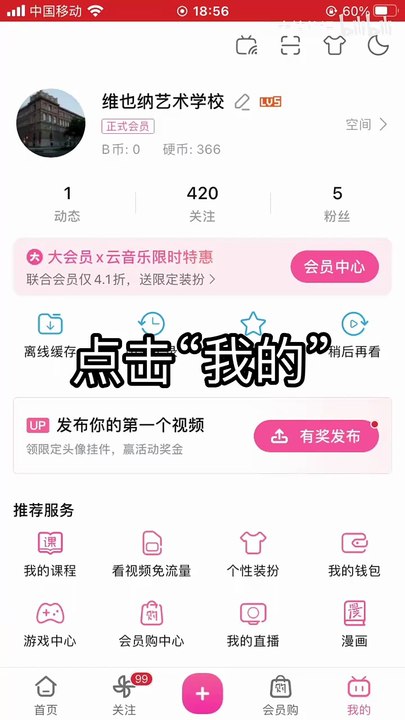Switch to the 会员购 tab

[x=280, y=695]
